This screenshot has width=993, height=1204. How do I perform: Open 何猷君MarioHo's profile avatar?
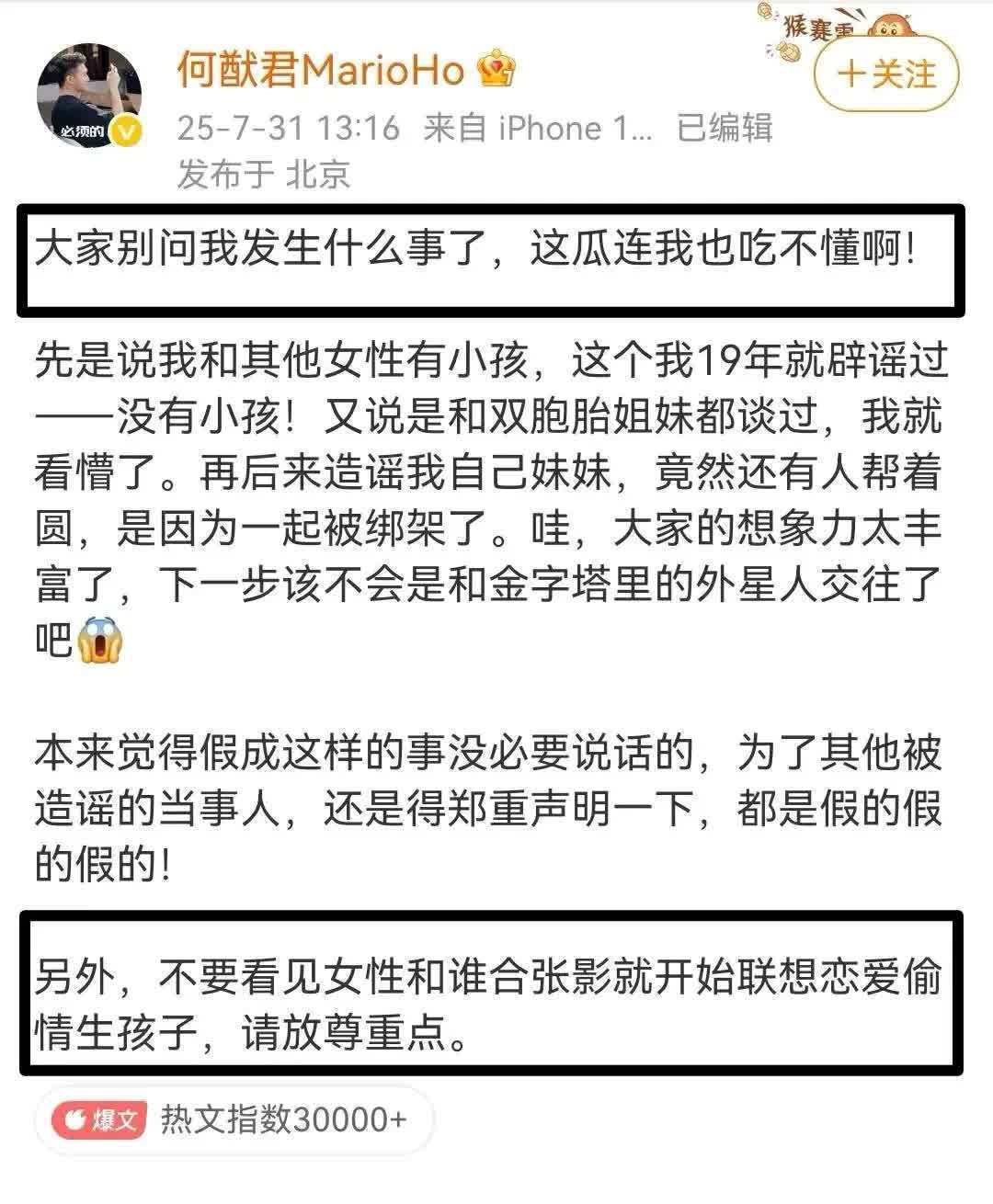tap(89, 96)
